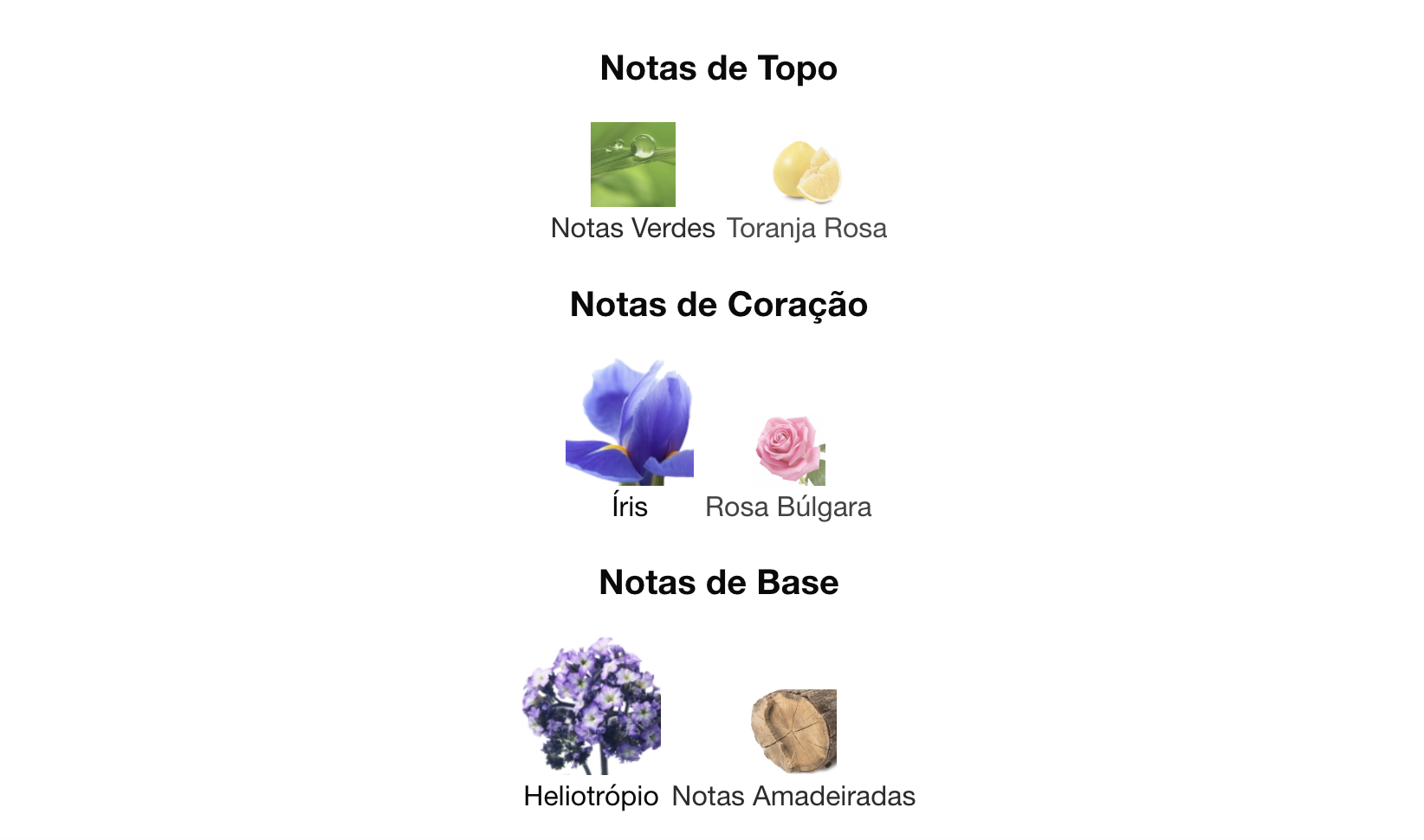This screenshot has width=1424, height=840.
Task: Open the Heliotrópio base note
Action: (x=592, y=724)
